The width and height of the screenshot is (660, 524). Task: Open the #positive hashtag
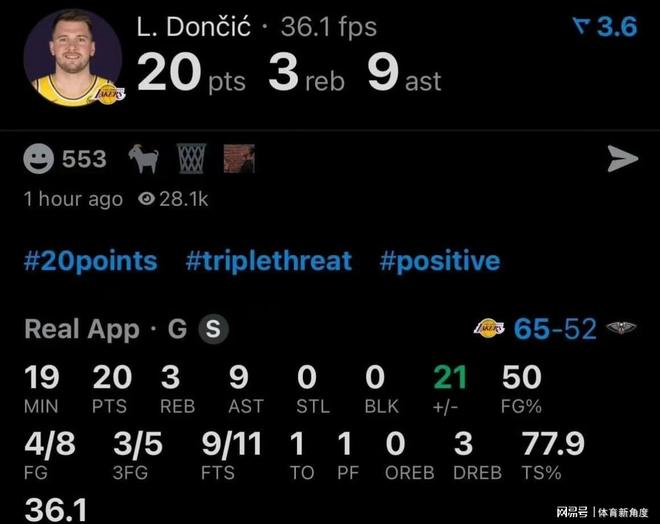click(440, 262)
